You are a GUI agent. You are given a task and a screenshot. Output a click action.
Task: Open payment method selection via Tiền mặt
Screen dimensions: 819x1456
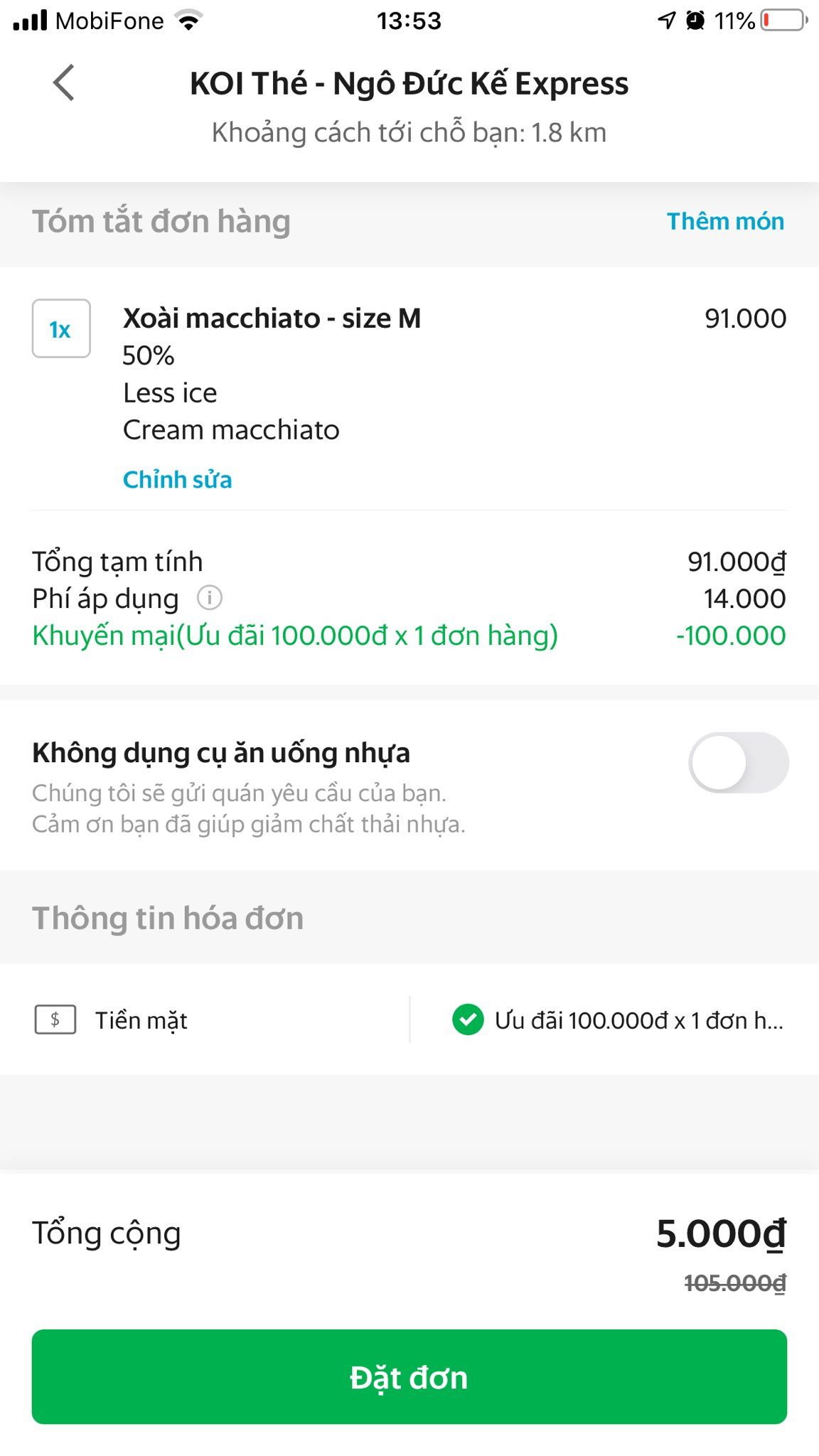[x=142, y=1020]
